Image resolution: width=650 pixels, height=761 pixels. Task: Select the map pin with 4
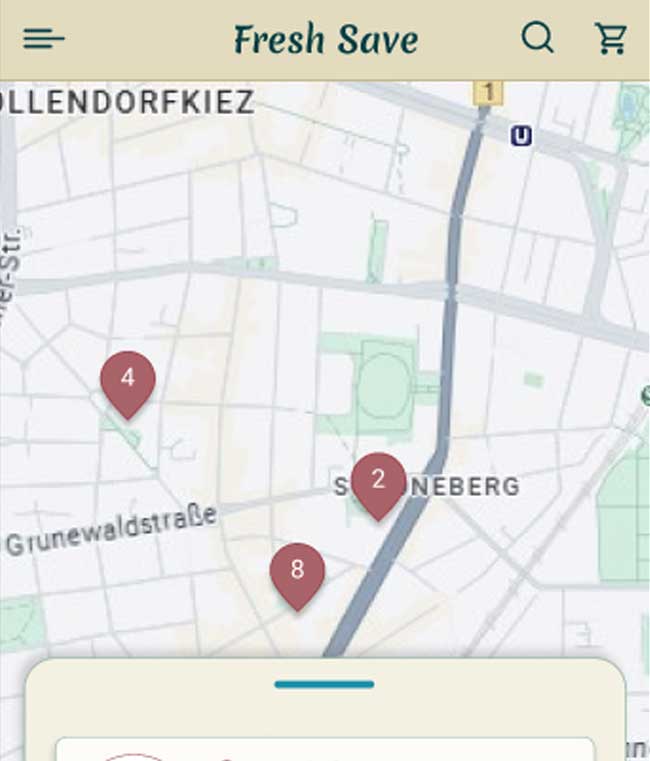click(128, 380)
